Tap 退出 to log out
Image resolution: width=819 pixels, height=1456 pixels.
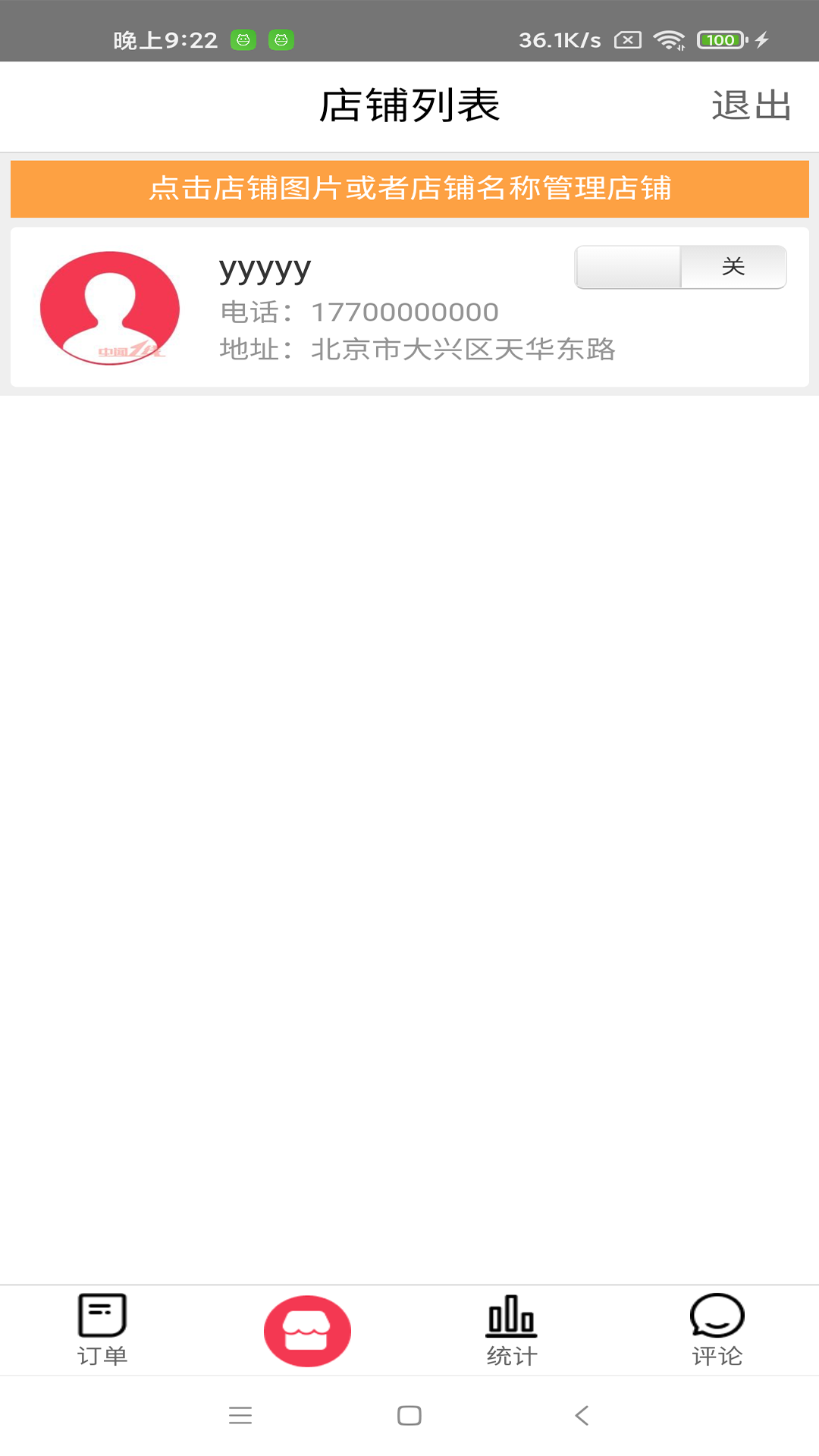(751, 105)
